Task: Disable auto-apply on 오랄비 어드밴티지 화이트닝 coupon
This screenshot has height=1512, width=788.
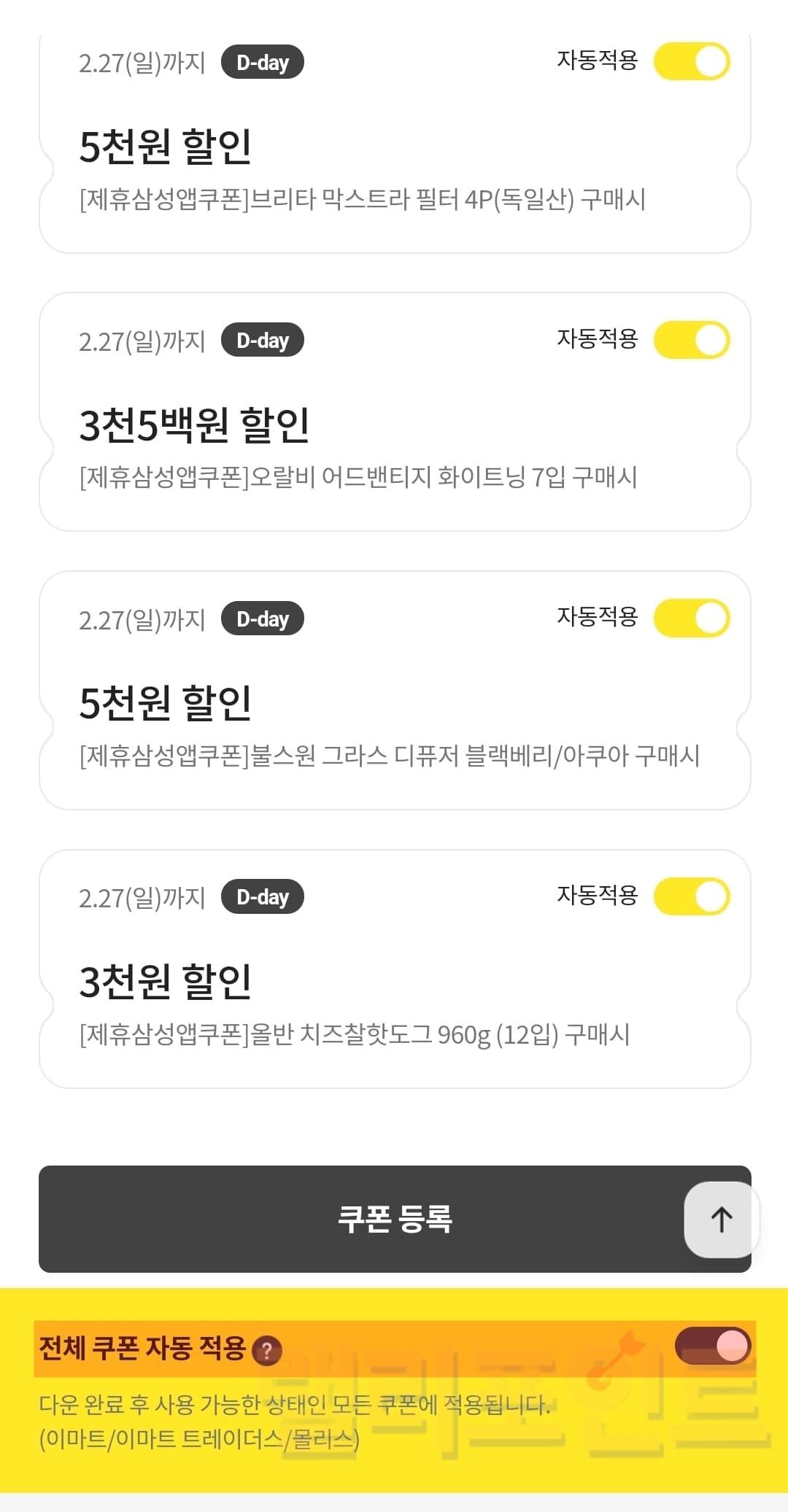Action: (x=692, y=341)
